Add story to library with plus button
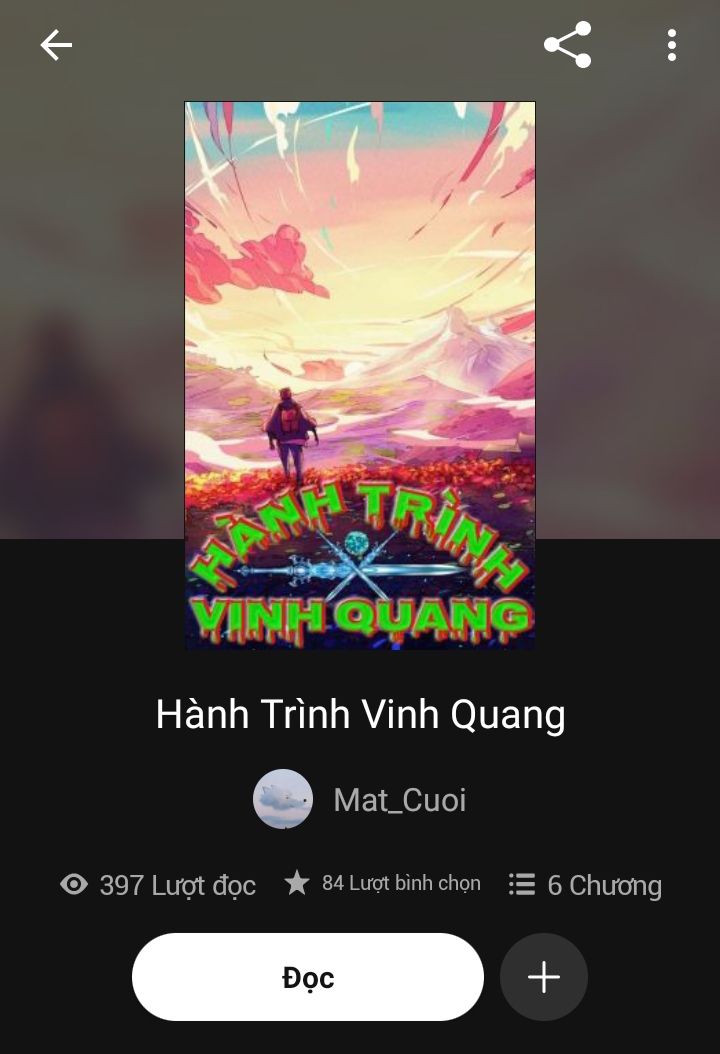 543,977
